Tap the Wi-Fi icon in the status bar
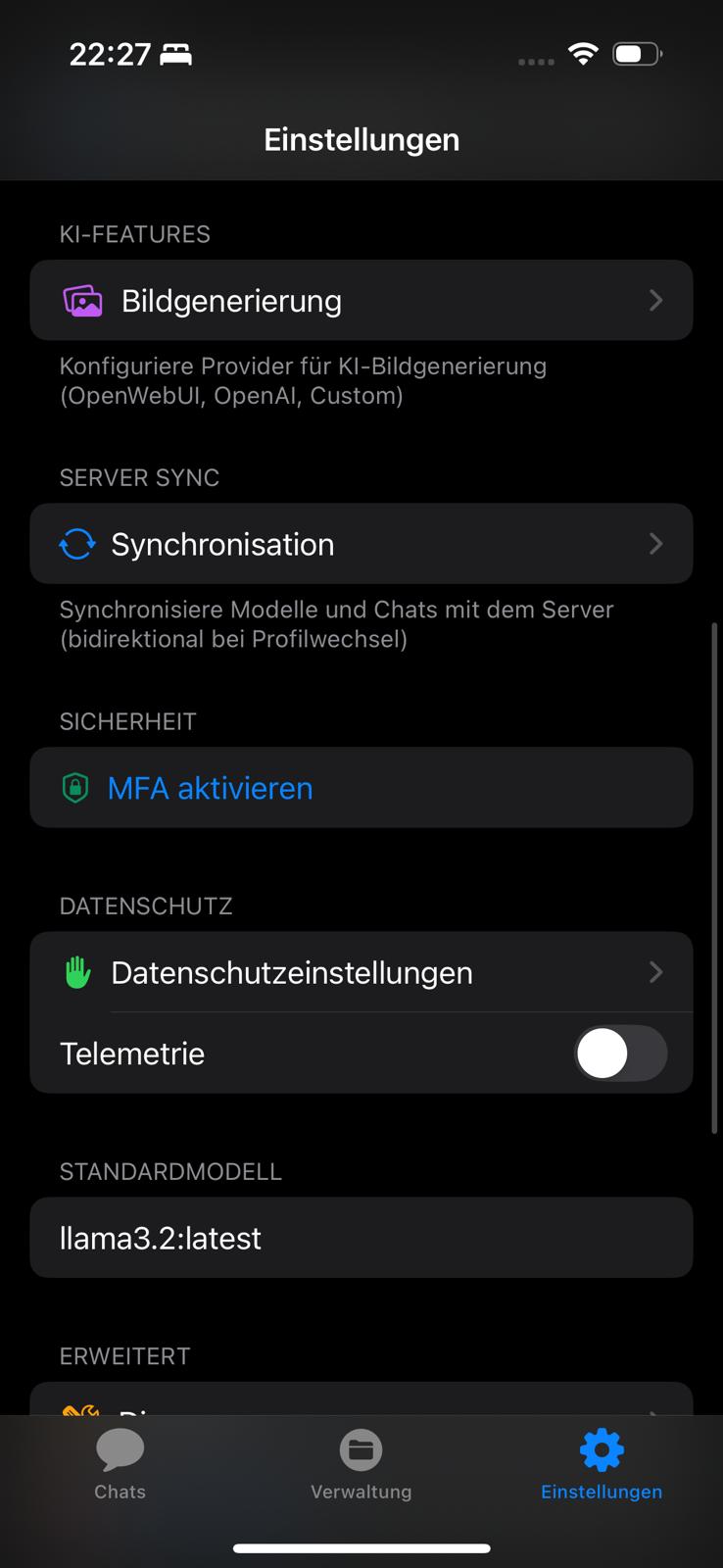The height and width of the screenshot is (1568, 723). coord(582,54)
